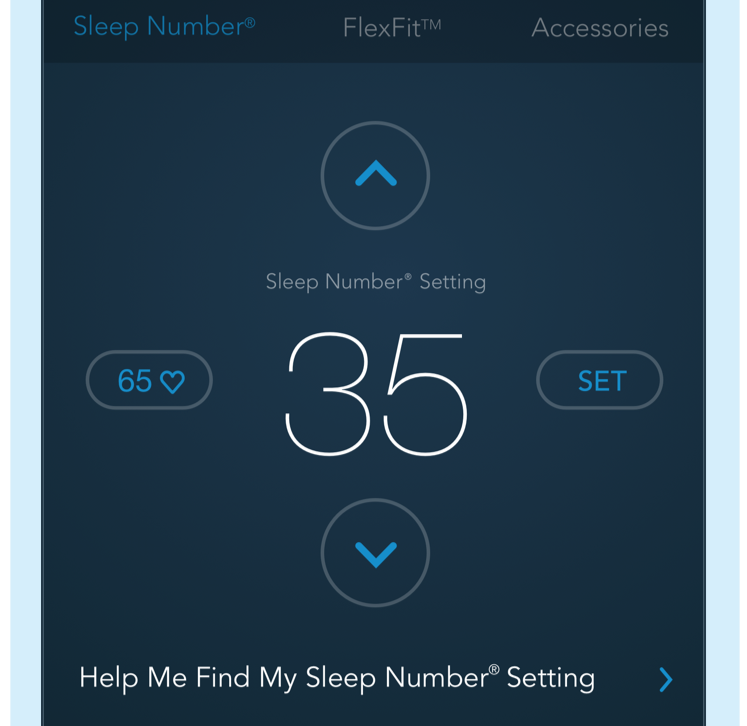Switch to the Sleep Number tab
Screen dimensions: 747x726
(164, 26)
